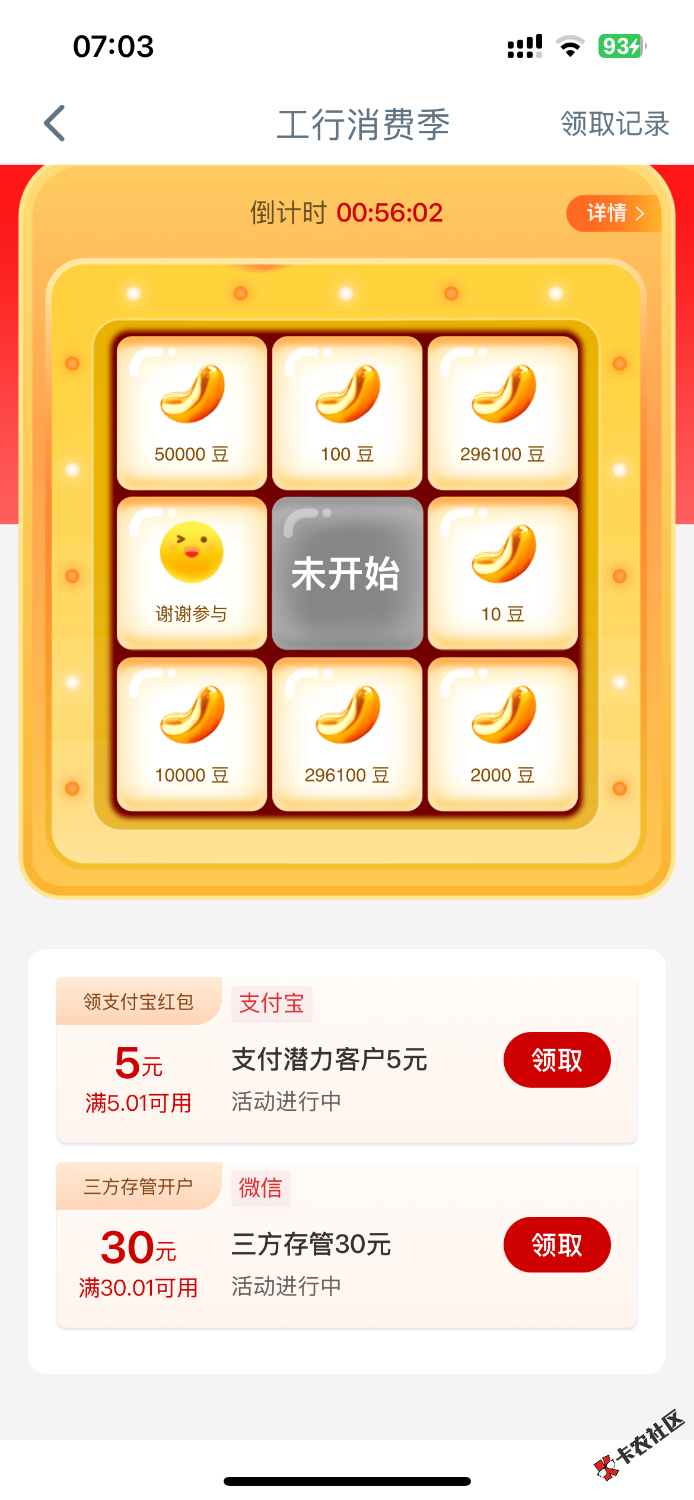
Task: Claim the 支付潜力客户5元 Alipay coupon
Action: pyautogui.click(x=556, y=1060)
